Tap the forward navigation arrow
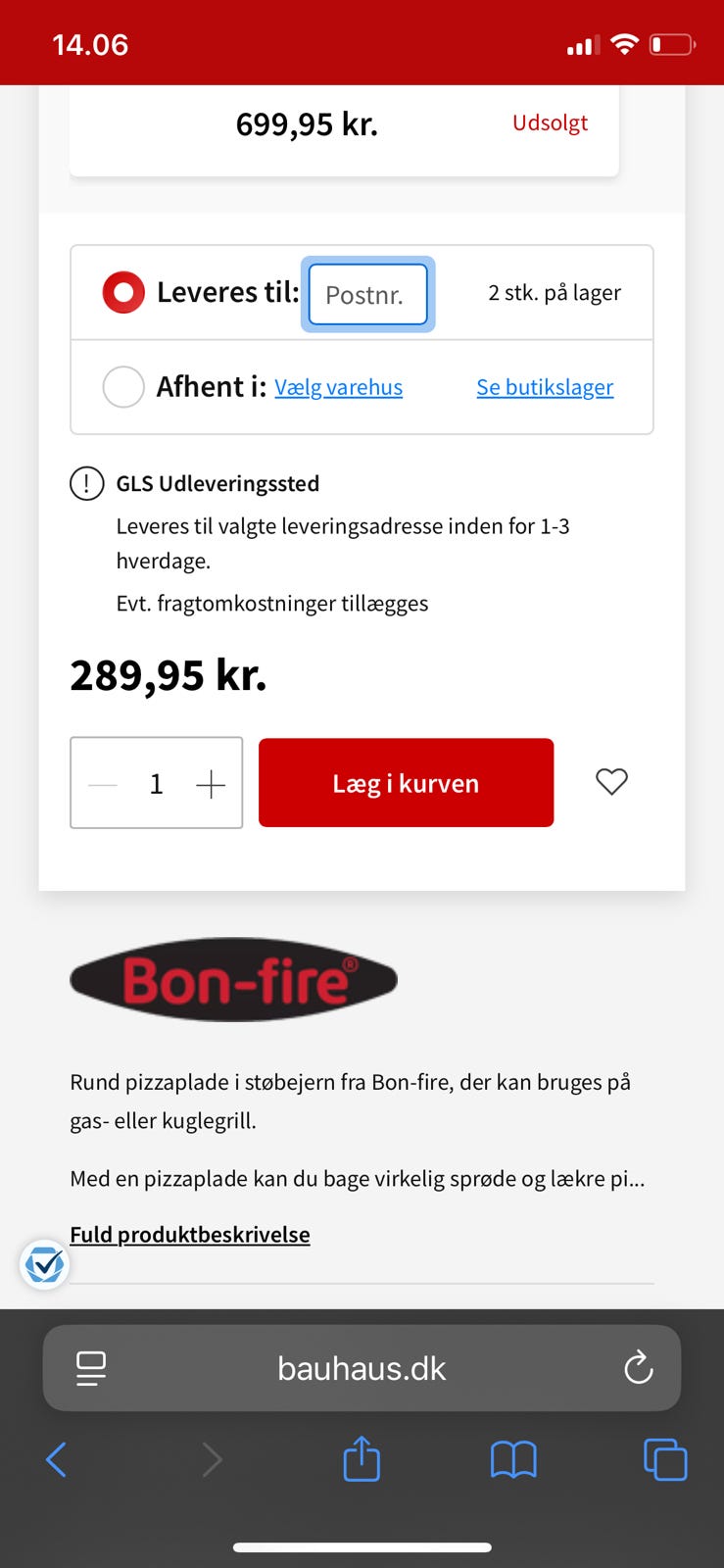 (213, 1459)
